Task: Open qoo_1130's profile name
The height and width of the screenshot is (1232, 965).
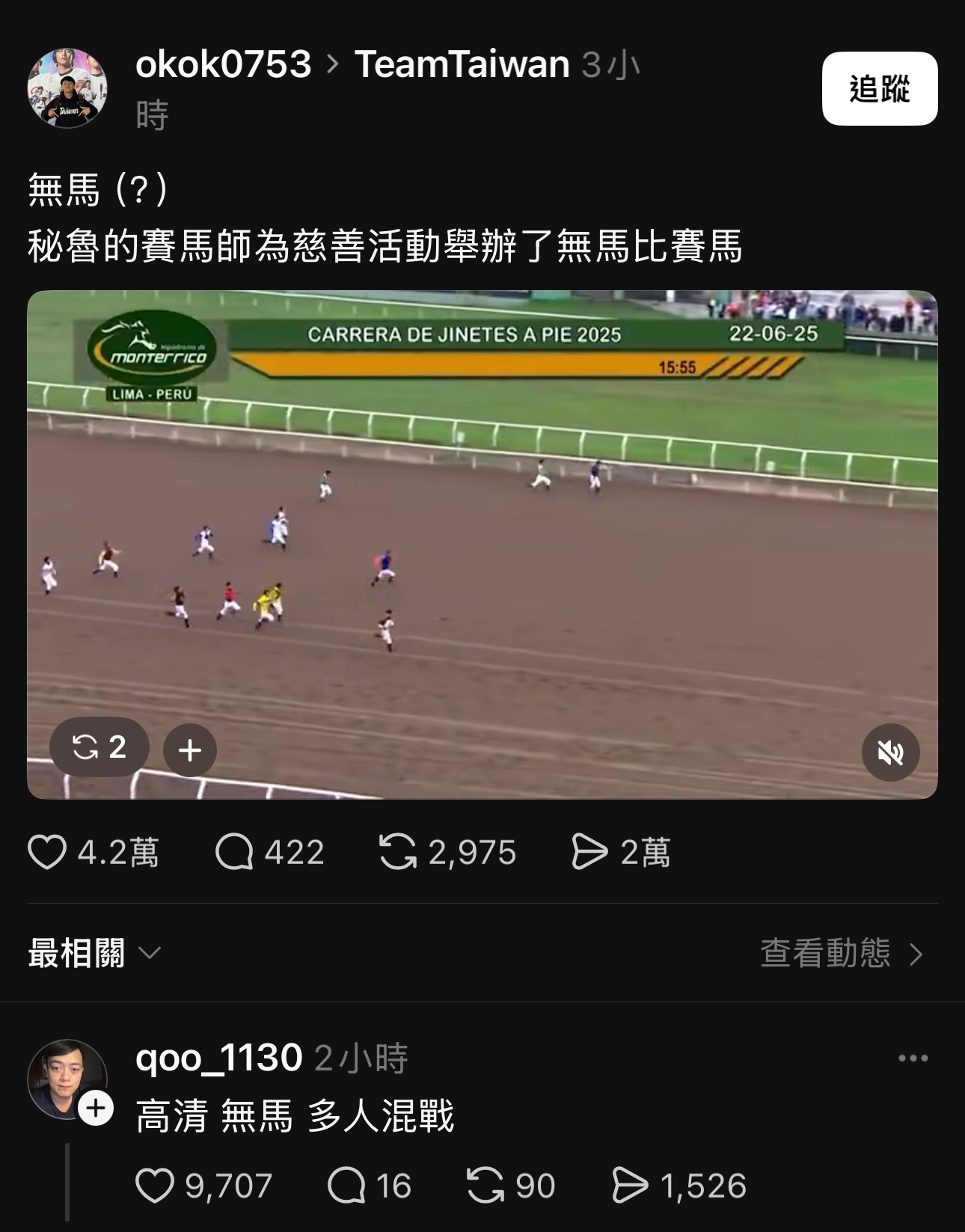Action: 218,1058
